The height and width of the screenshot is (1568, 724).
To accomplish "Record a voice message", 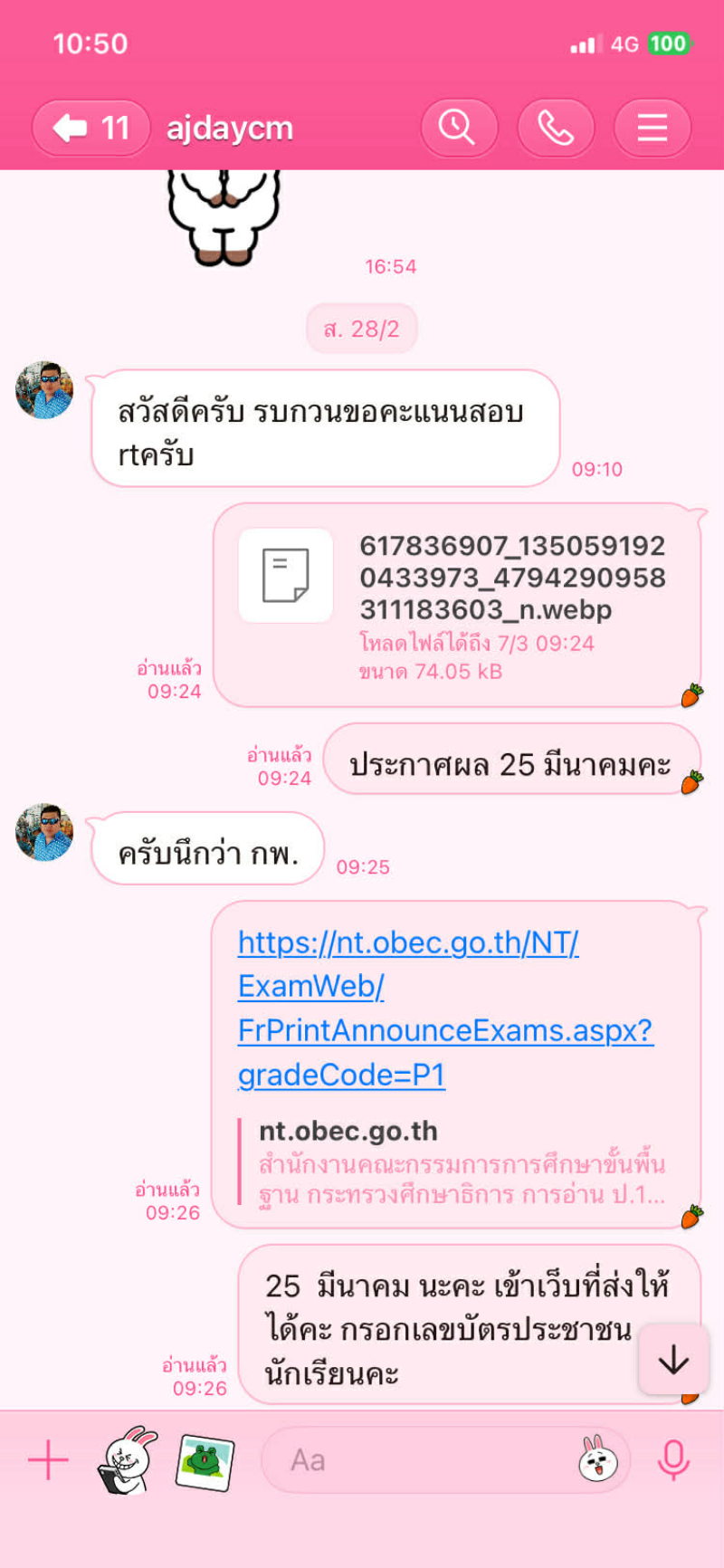I will (673, 1461).
